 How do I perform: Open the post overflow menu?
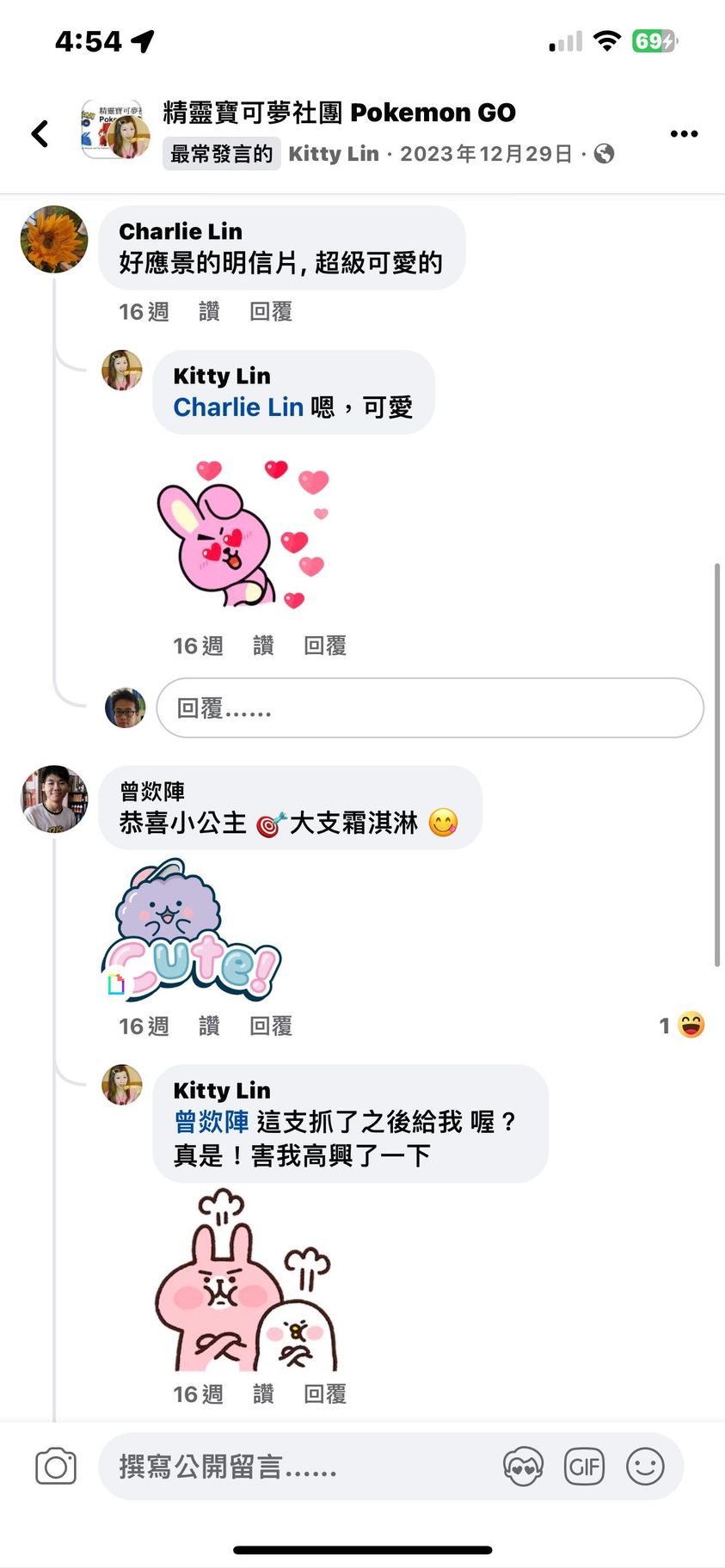[x=684, y=133]
